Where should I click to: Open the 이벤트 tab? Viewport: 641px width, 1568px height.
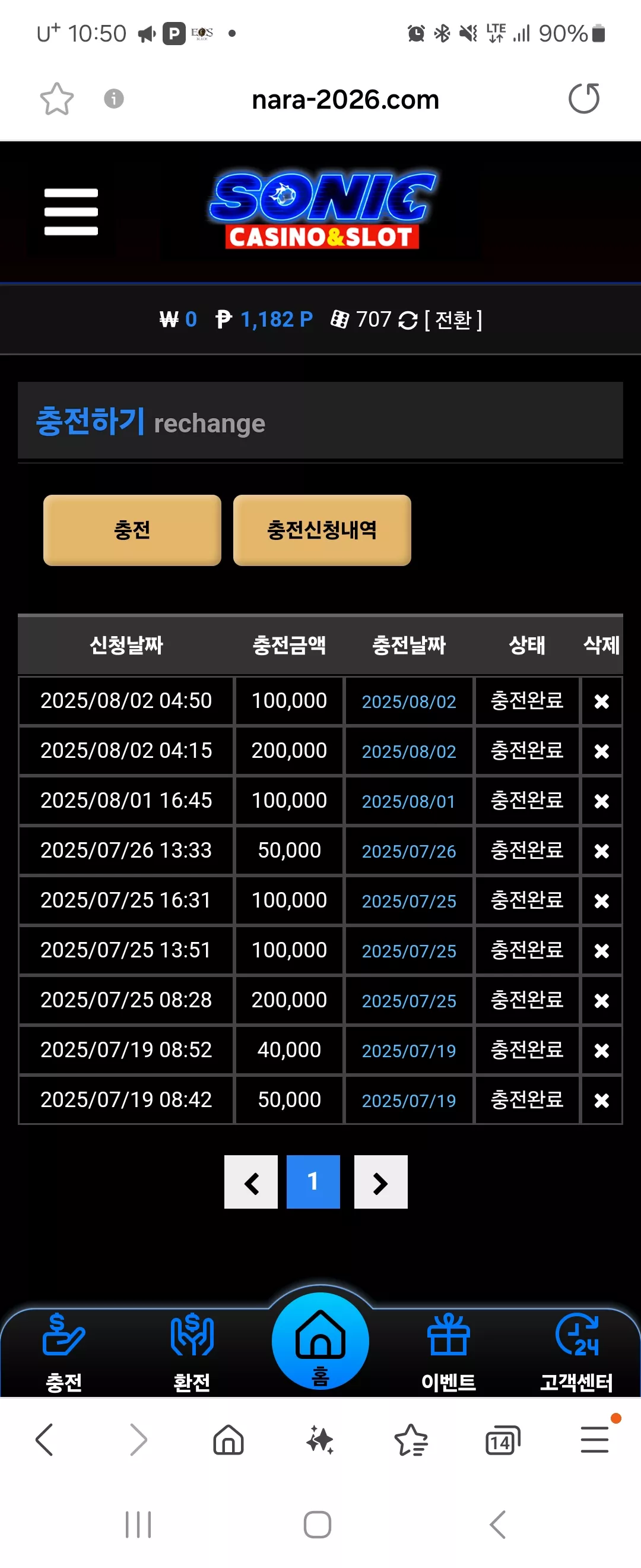click(x=449, y=1352)
